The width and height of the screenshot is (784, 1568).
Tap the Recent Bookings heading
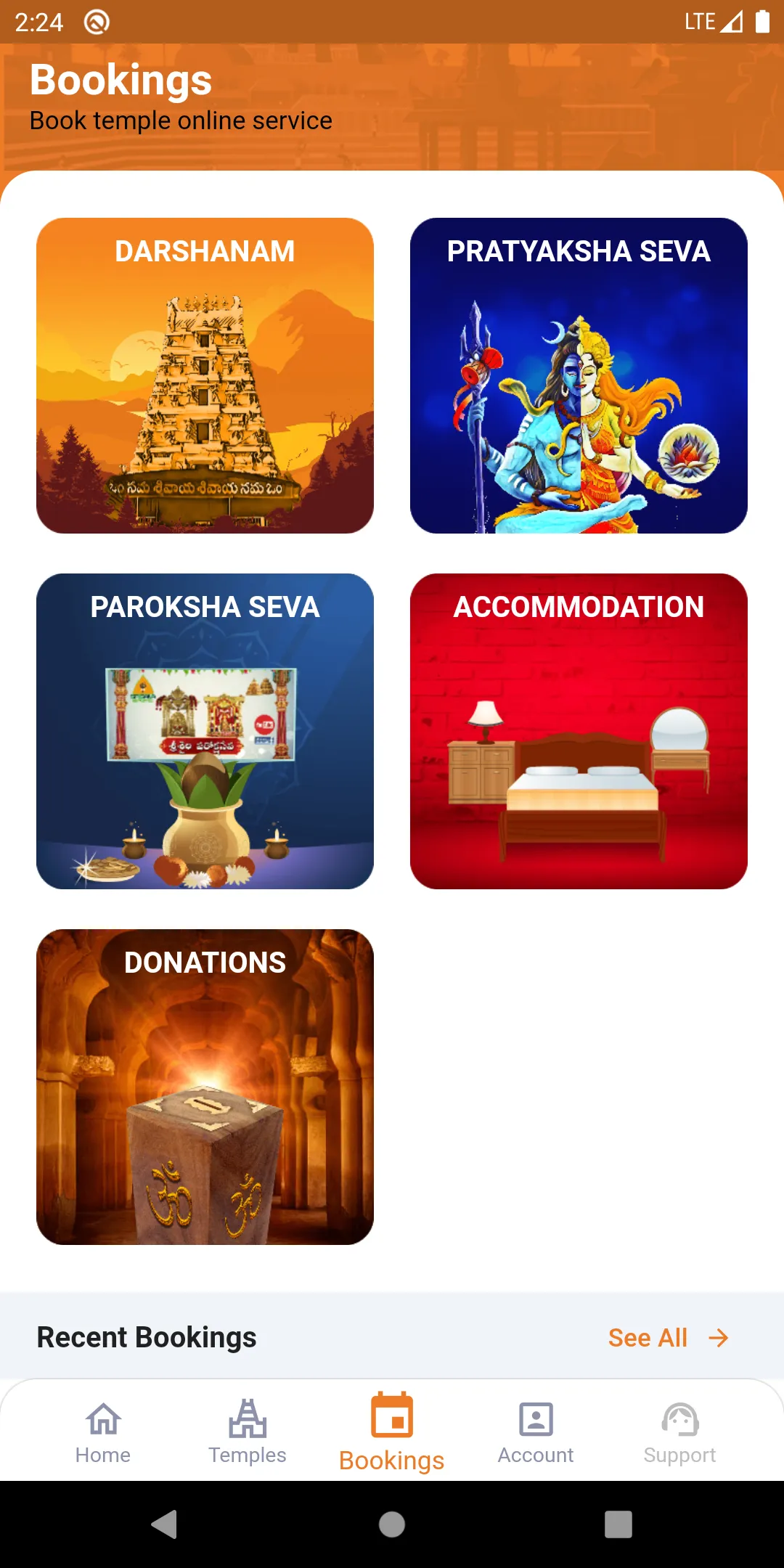coord(145,1337)
